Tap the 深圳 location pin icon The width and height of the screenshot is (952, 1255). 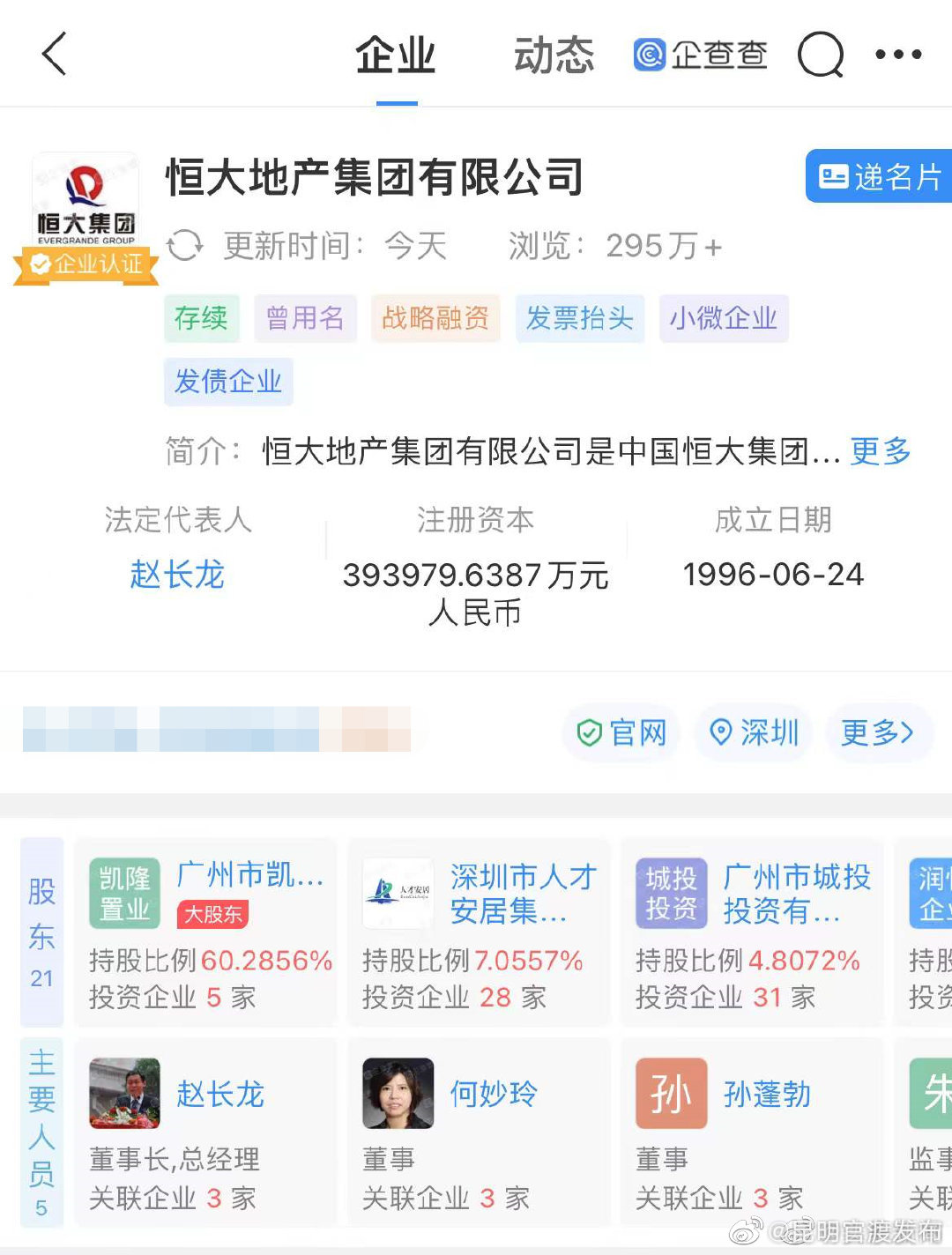[x=722, y=732]
